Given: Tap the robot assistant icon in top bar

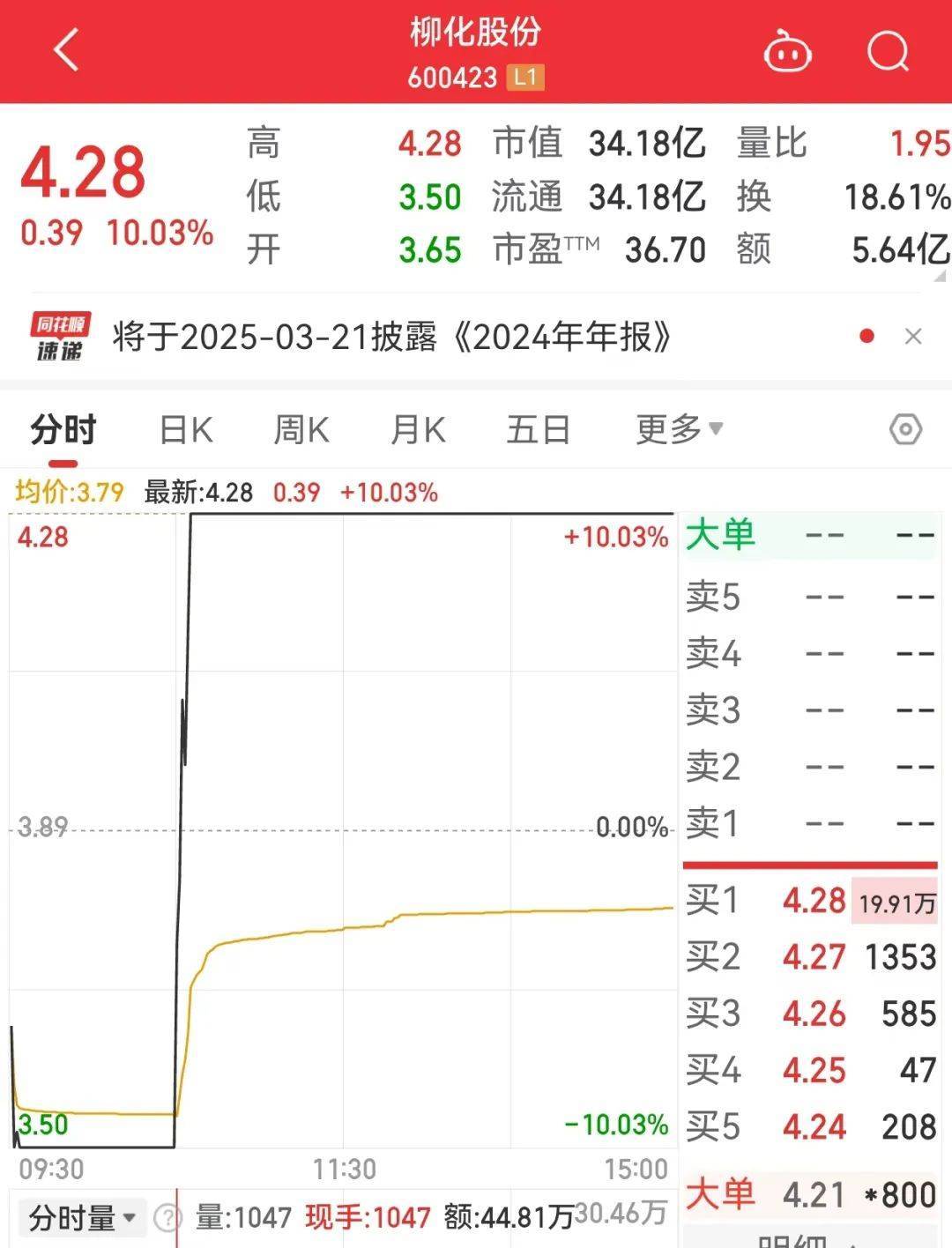Looking at the screenshot, I should 787,53.
